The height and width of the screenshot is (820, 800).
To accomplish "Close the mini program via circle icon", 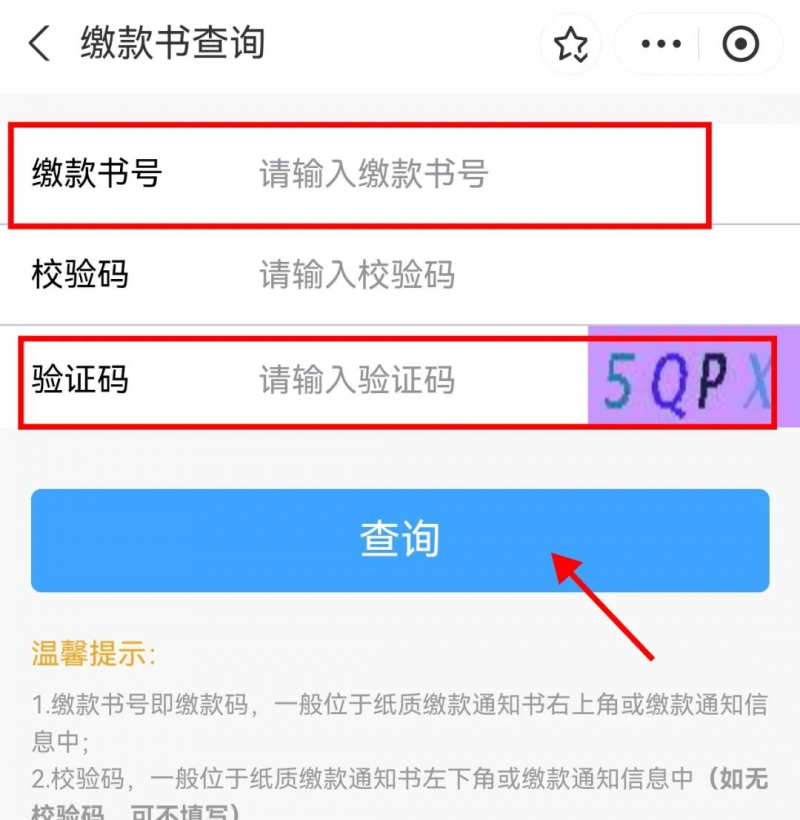I will [x=740, y=44].
